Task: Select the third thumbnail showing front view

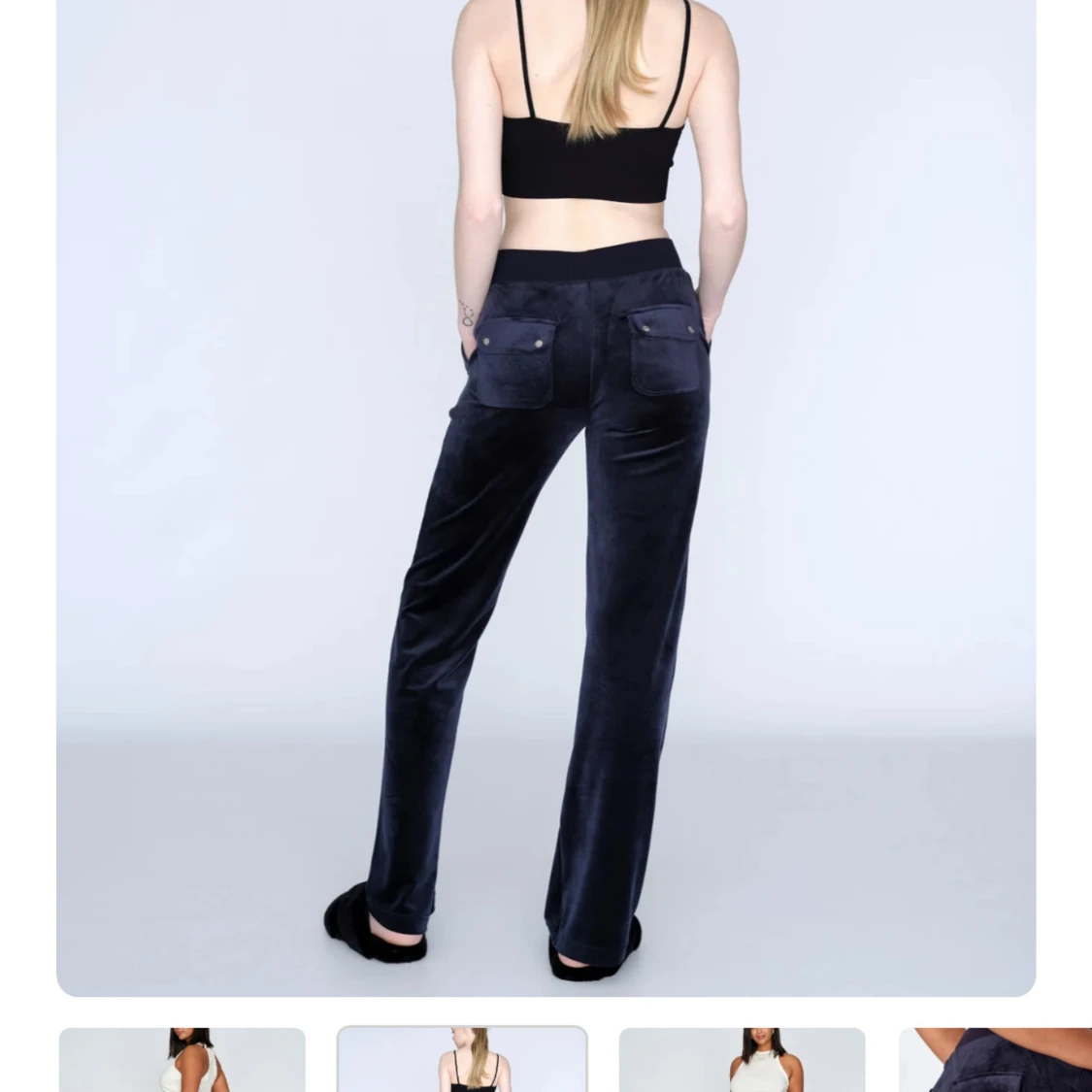Action: pos(742,1059)
